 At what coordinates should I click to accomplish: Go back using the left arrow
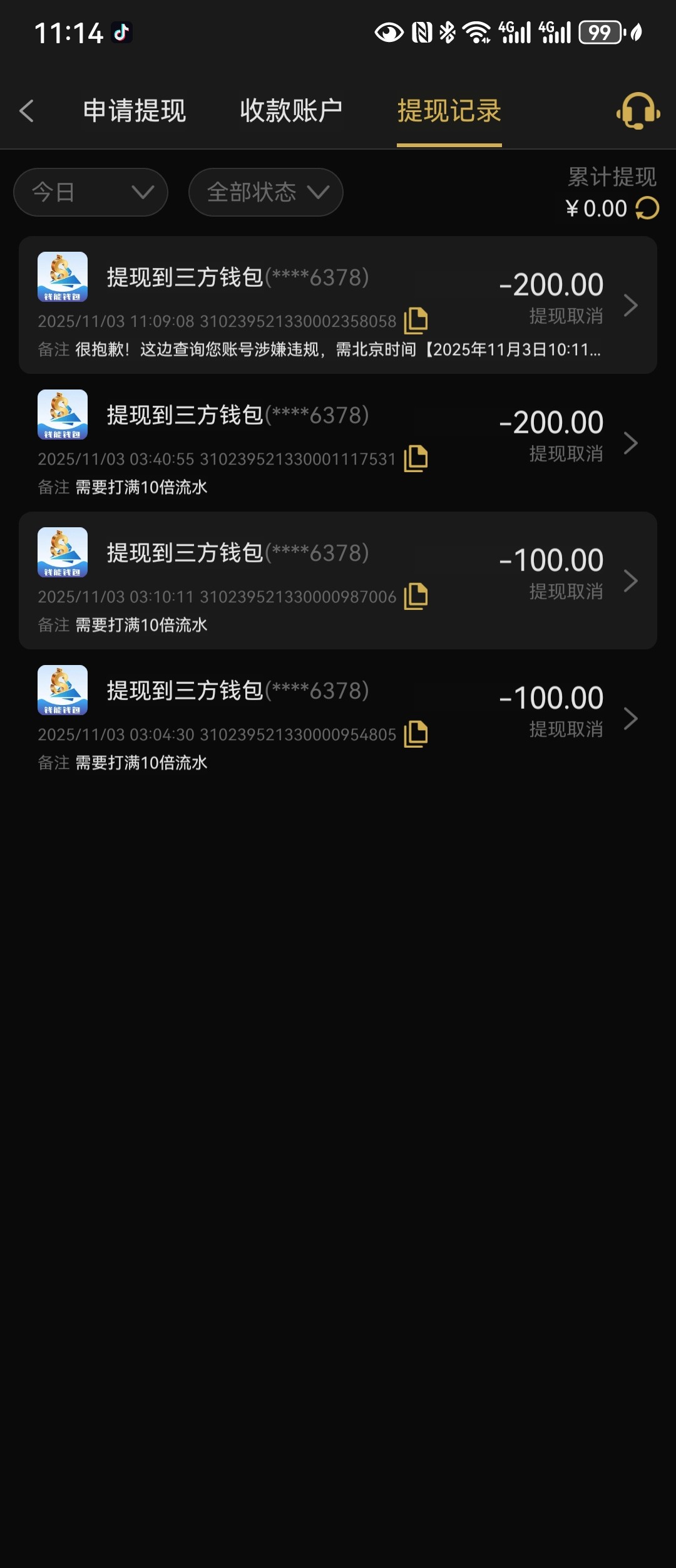26,110
